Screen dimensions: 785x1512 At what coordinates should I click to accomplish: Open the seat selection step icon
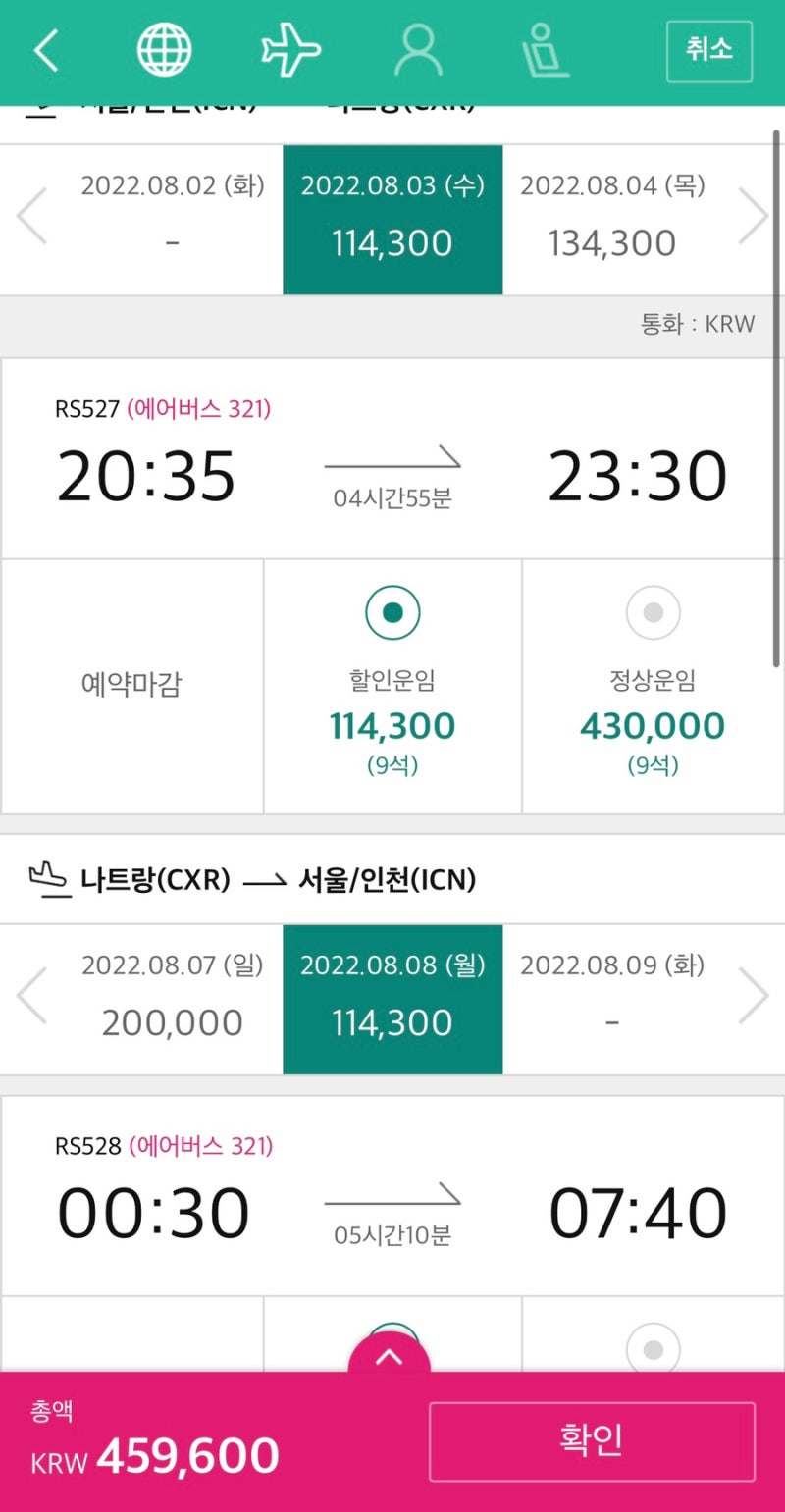(547, 50)
